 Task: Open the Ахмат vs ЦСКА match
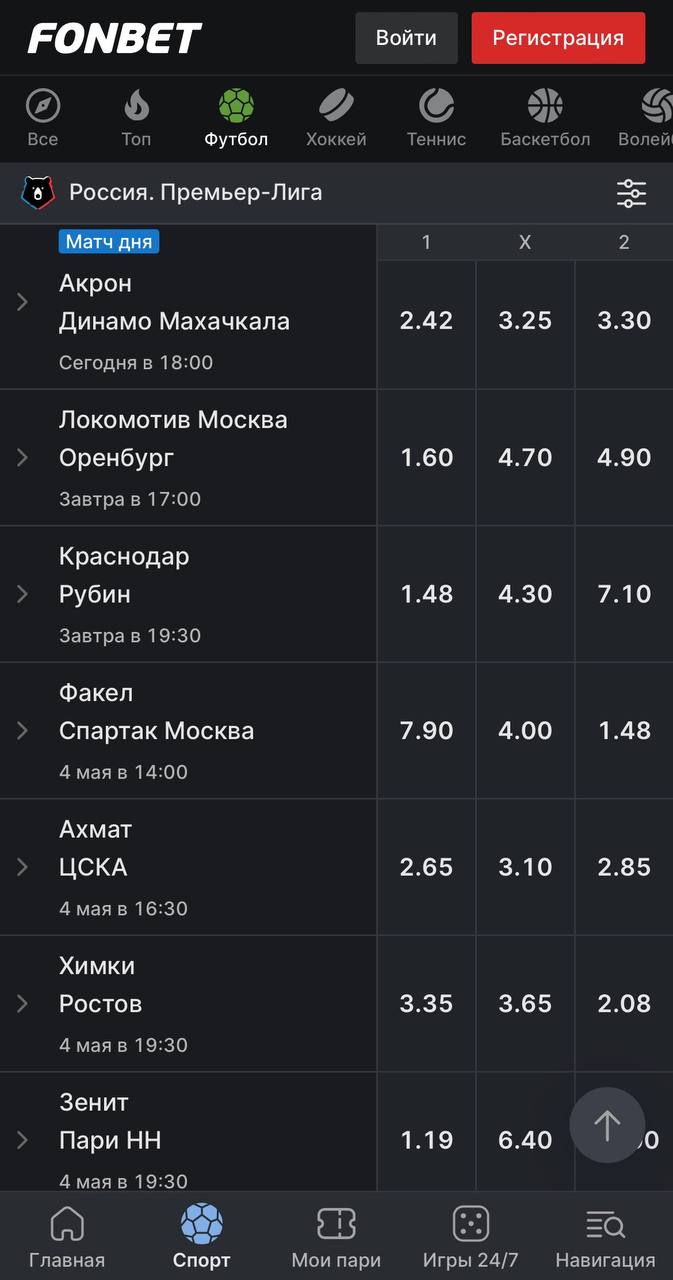click(188, 867)
